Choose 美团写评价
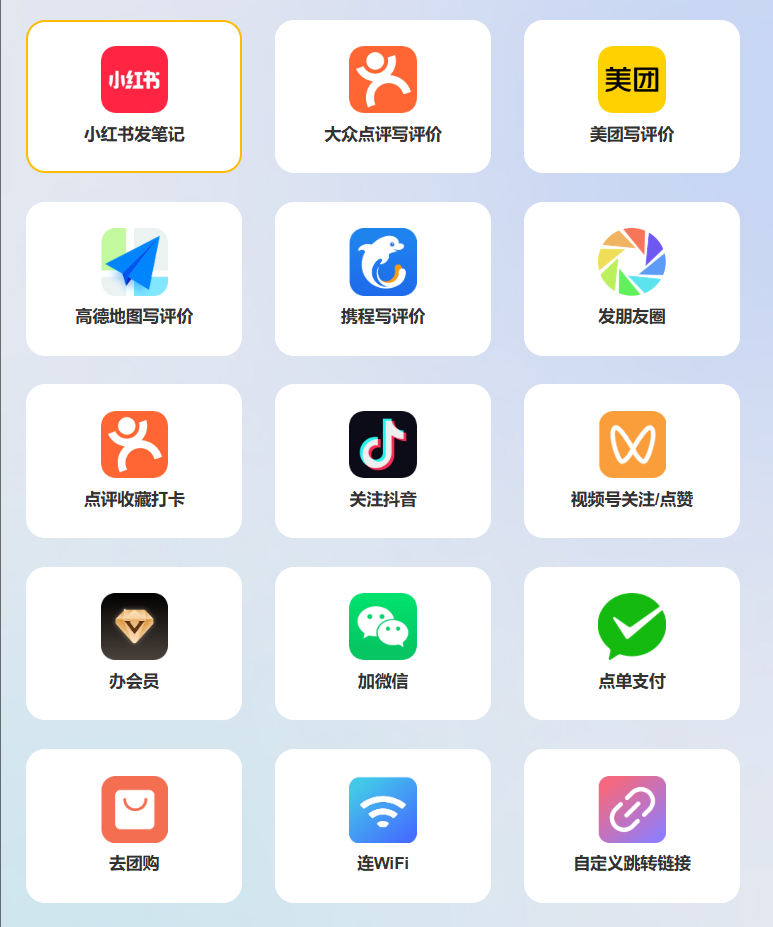Screen dimensions: 773x927 632,97
